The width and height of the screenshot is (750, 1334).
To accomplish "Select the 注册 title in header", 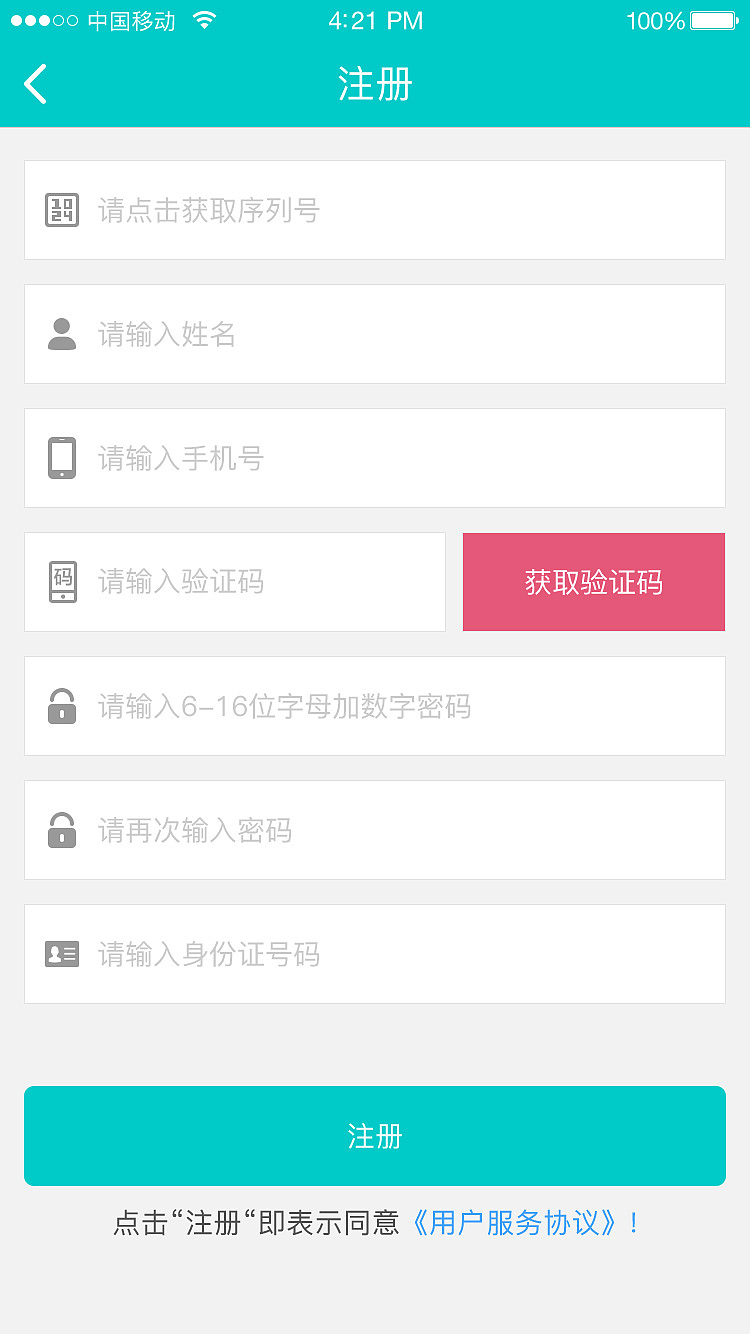I will (x=375, y=85).
